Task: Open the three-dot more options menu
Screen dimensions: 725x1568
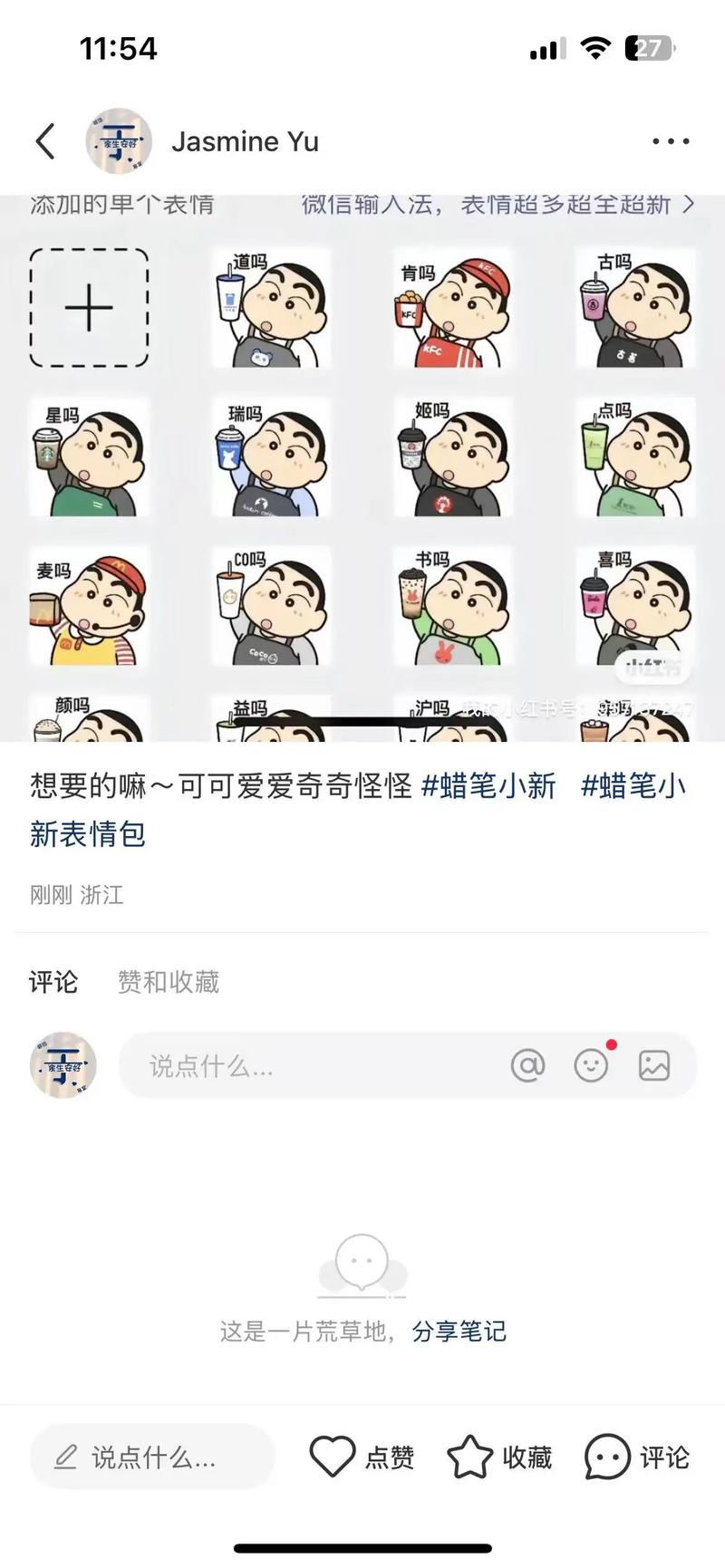Action: 671,140
